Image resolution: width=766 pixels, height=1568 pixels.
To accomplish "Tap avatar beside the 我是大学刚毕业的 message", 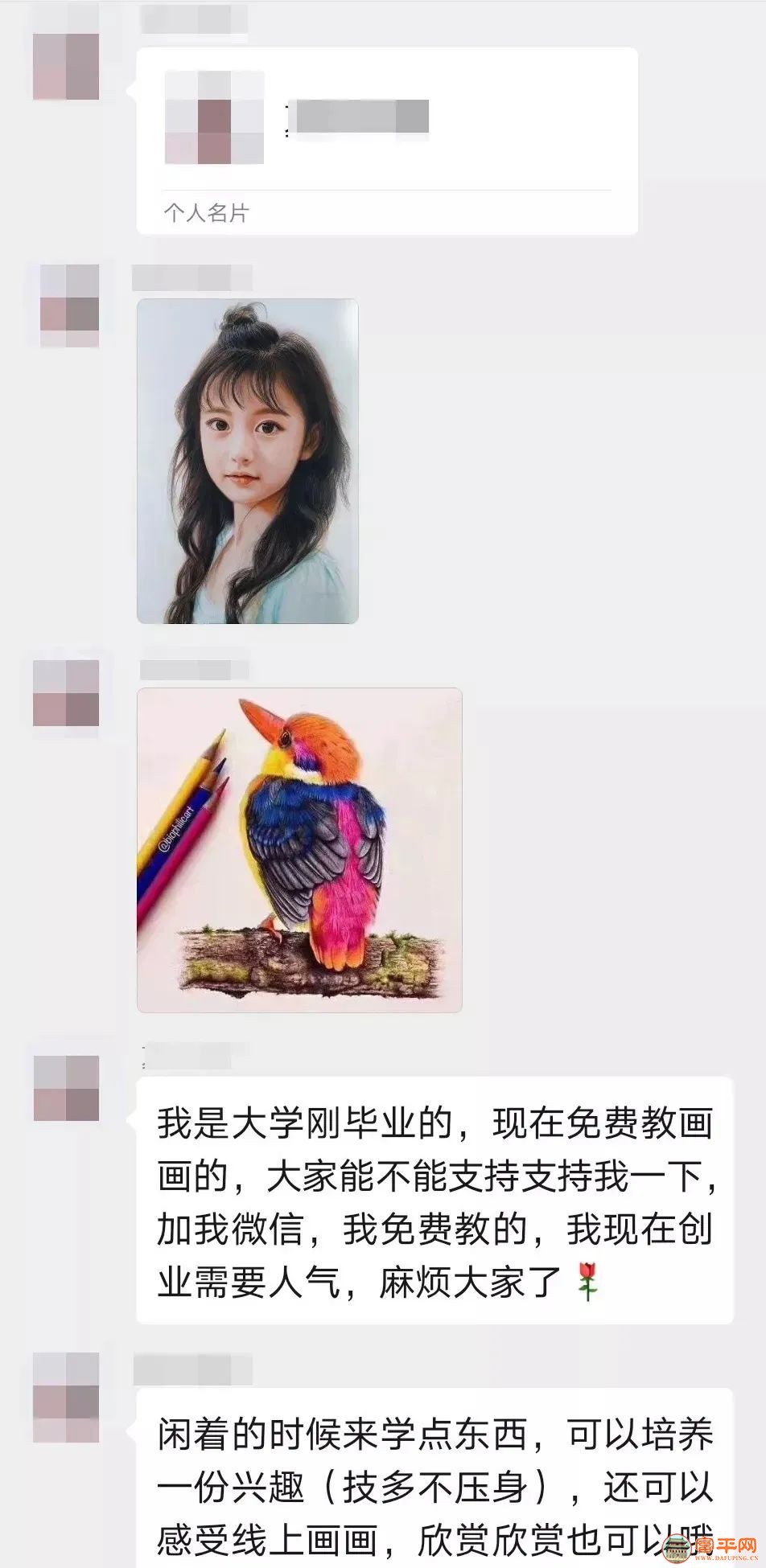I will tap(66, 1088).
